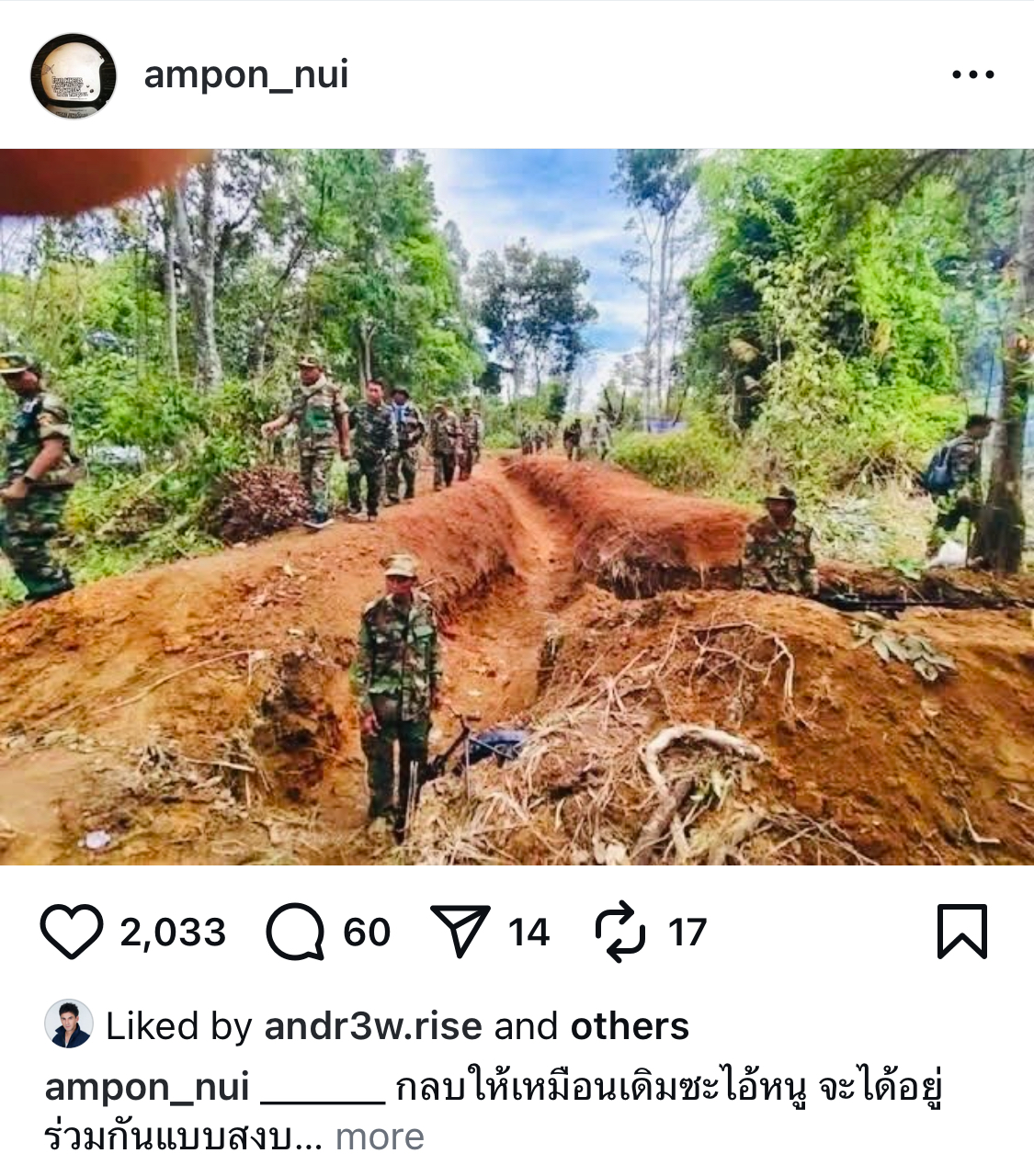The width and height of the screenshot is (1034, 1176).
Task: Open the ampon_nui username in the post header
Action: pos(246,74)
